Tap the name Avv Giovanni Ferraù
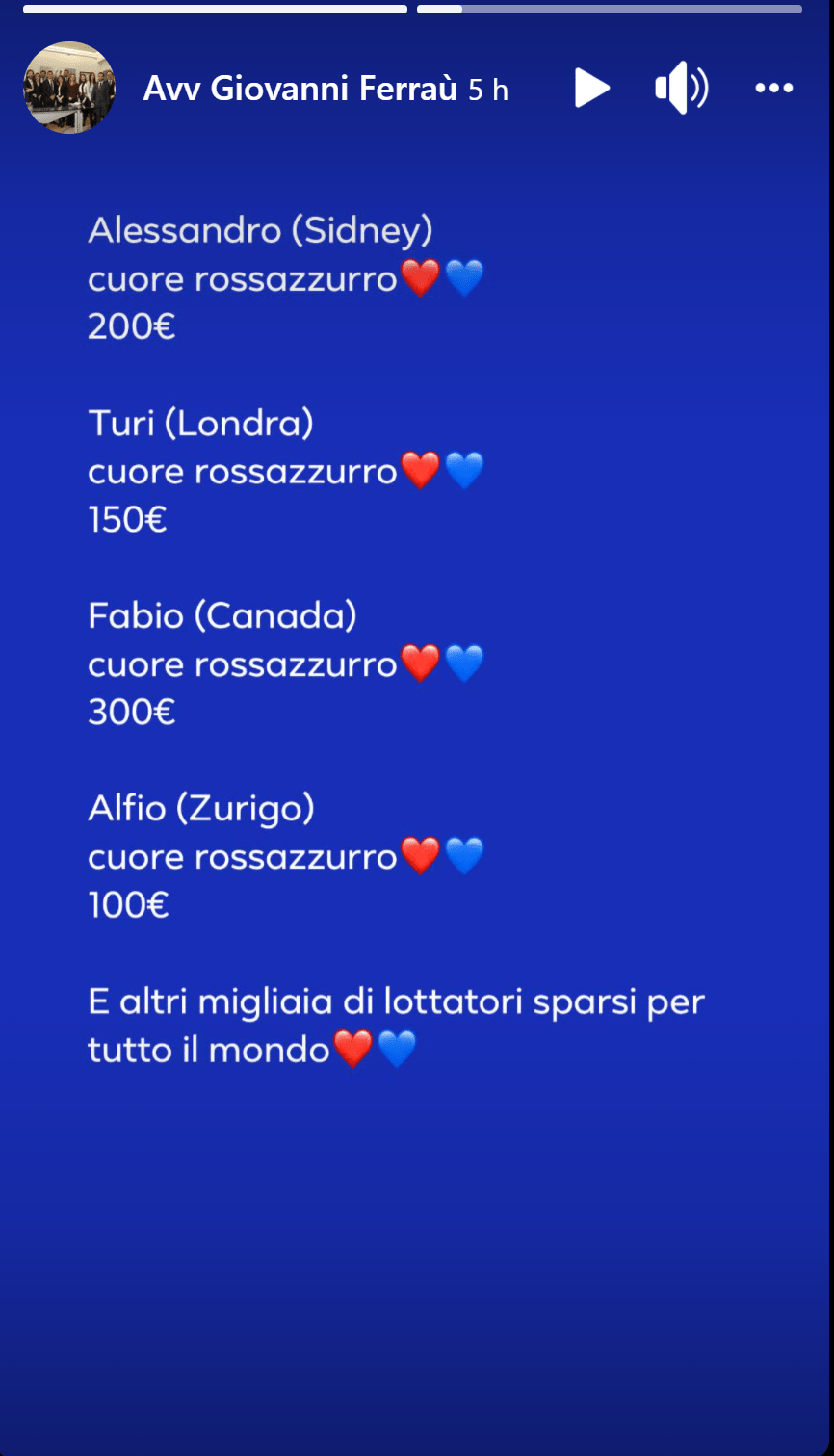 coord(300,90)
